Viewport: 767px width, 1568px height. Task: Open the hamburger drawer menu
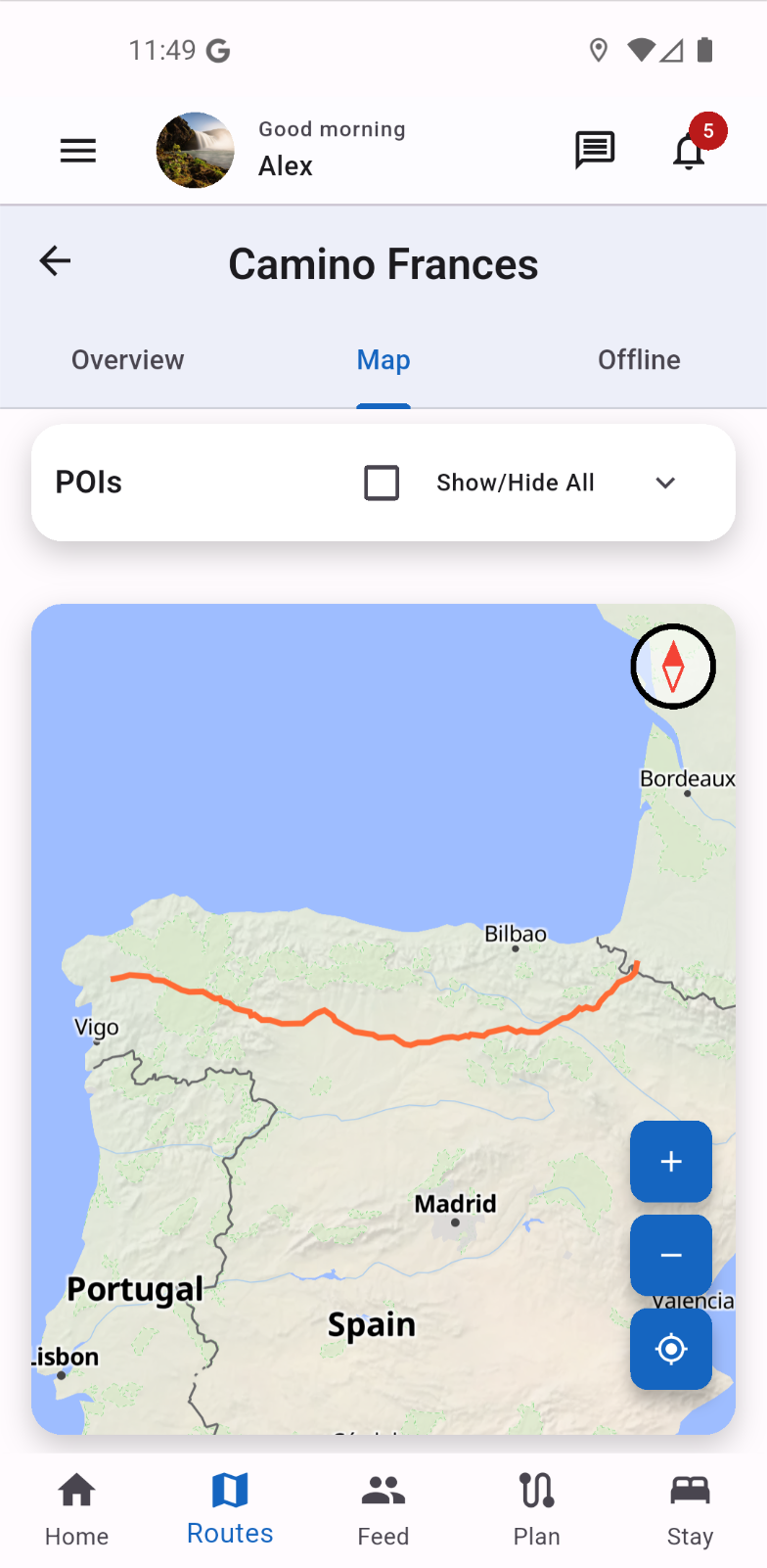(78, 151)
